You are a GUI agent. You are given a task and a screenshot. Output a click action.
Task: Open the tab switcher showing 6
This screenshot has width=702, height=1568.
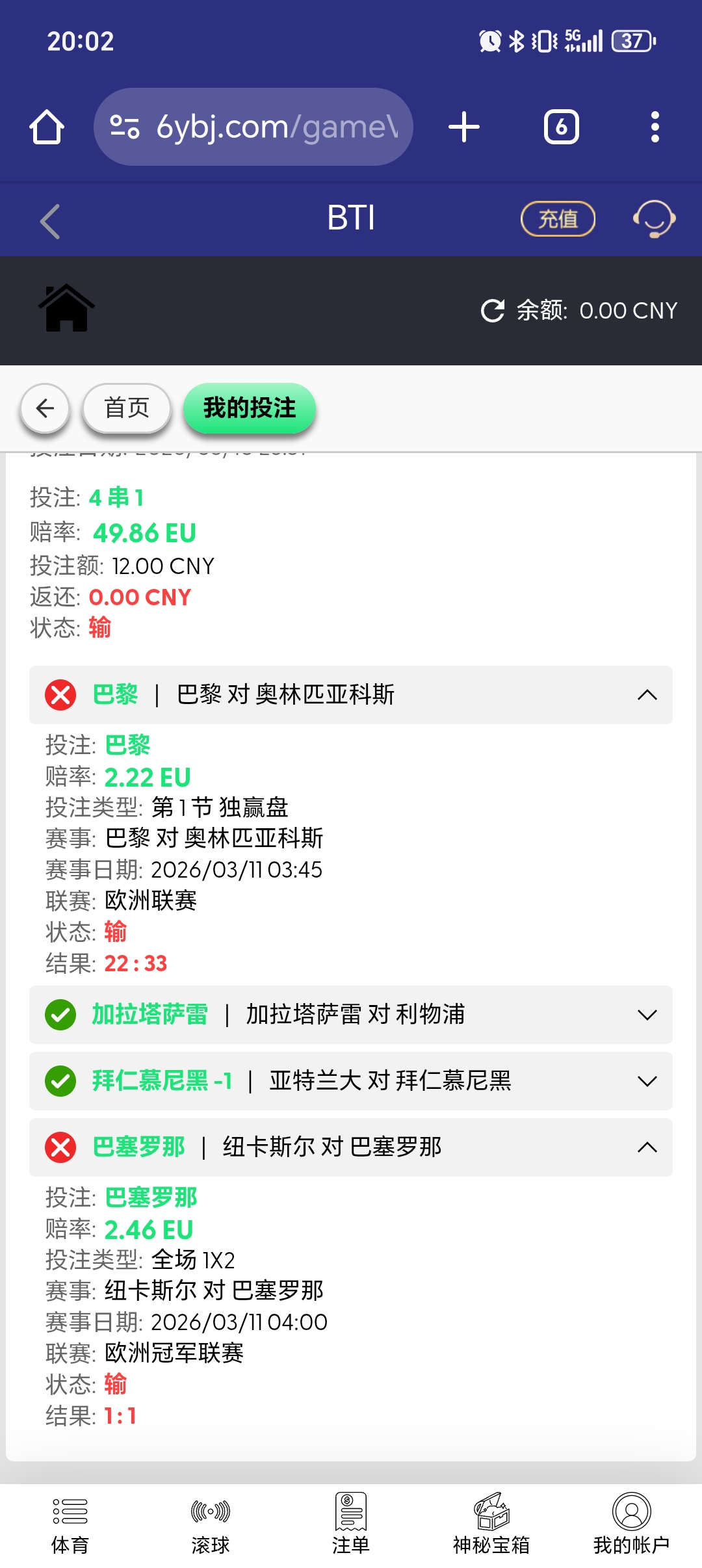(x=561, y=127)
